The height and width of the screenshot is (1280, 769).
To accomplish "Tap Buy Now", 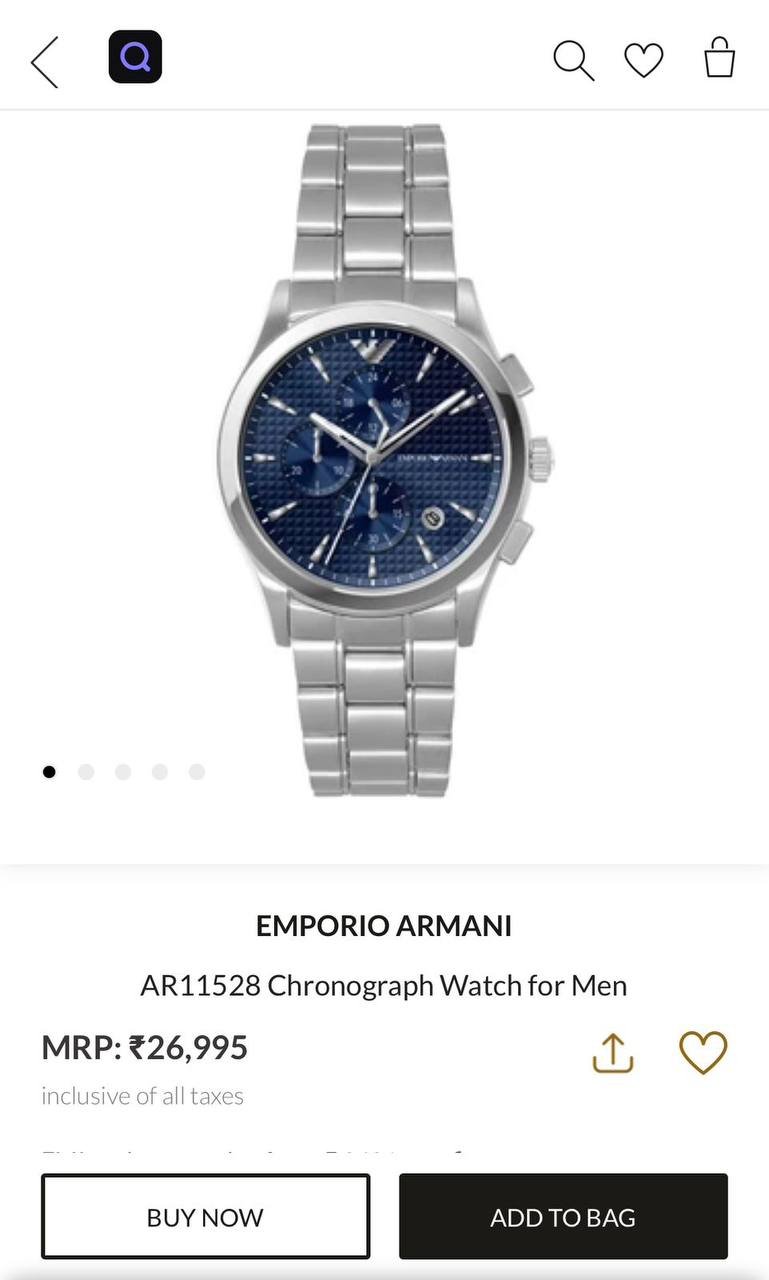I will (x=205, y=1216).
